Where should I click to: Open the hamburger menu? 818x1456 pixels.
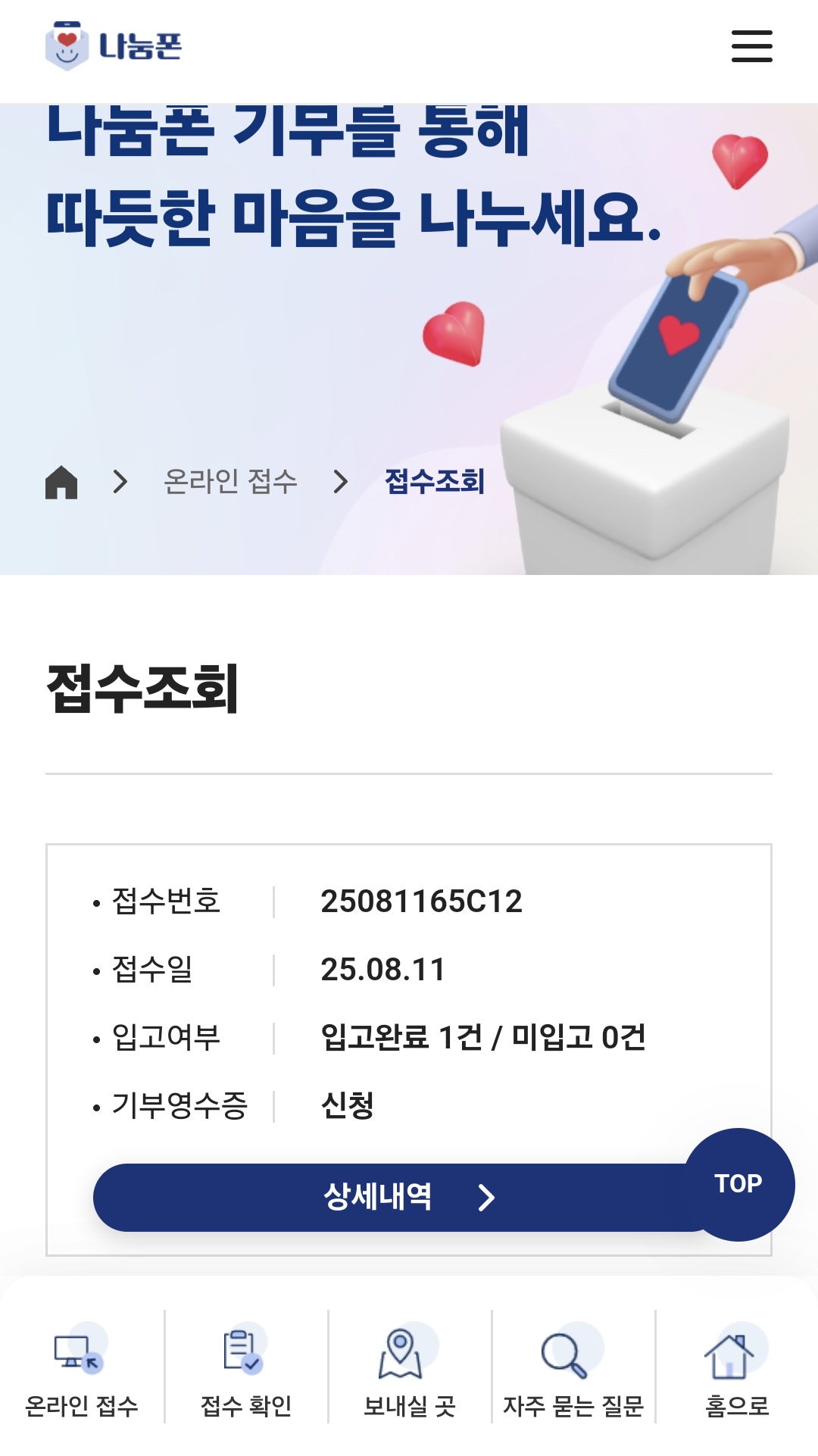(751, 46)
